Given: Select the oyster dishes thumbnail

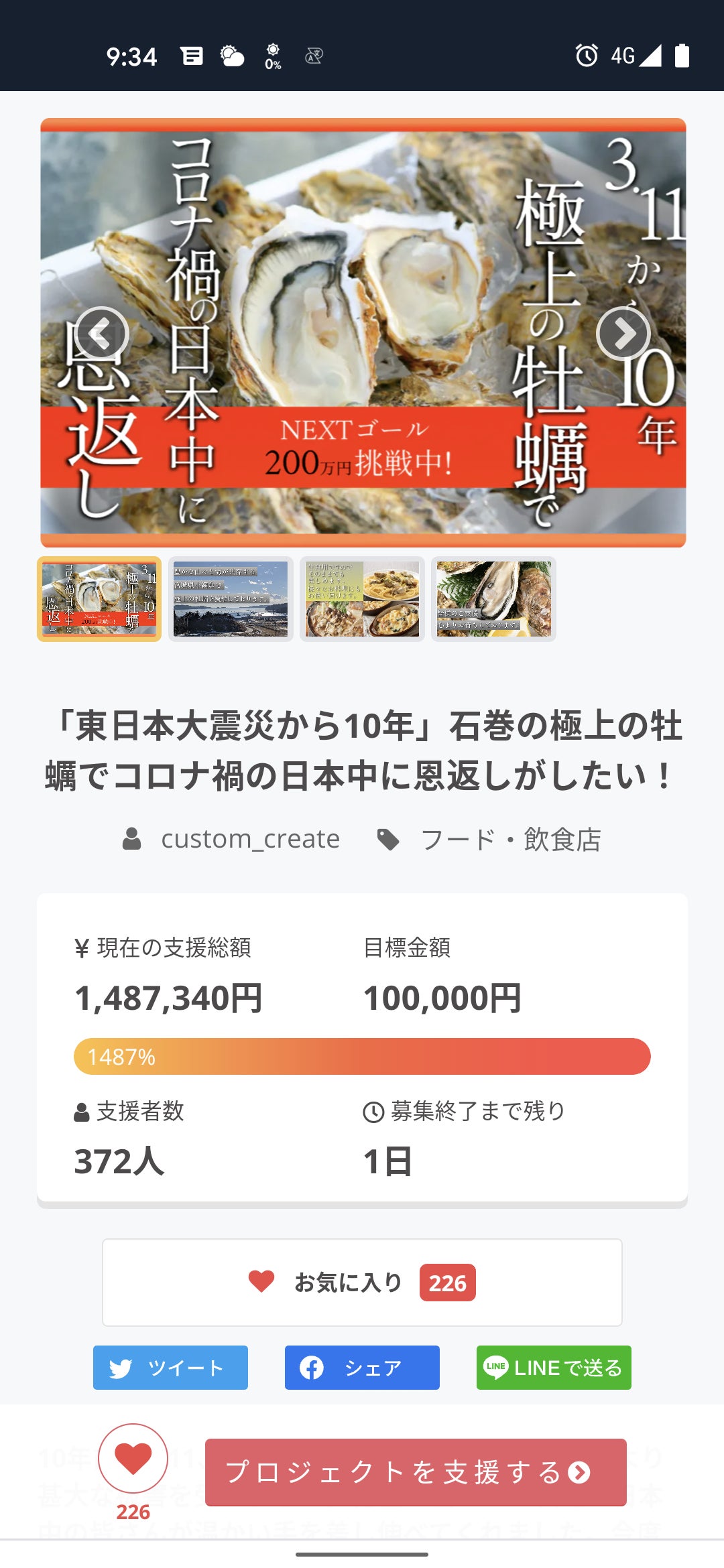Looking at the screenshot, I should [362, 599].
